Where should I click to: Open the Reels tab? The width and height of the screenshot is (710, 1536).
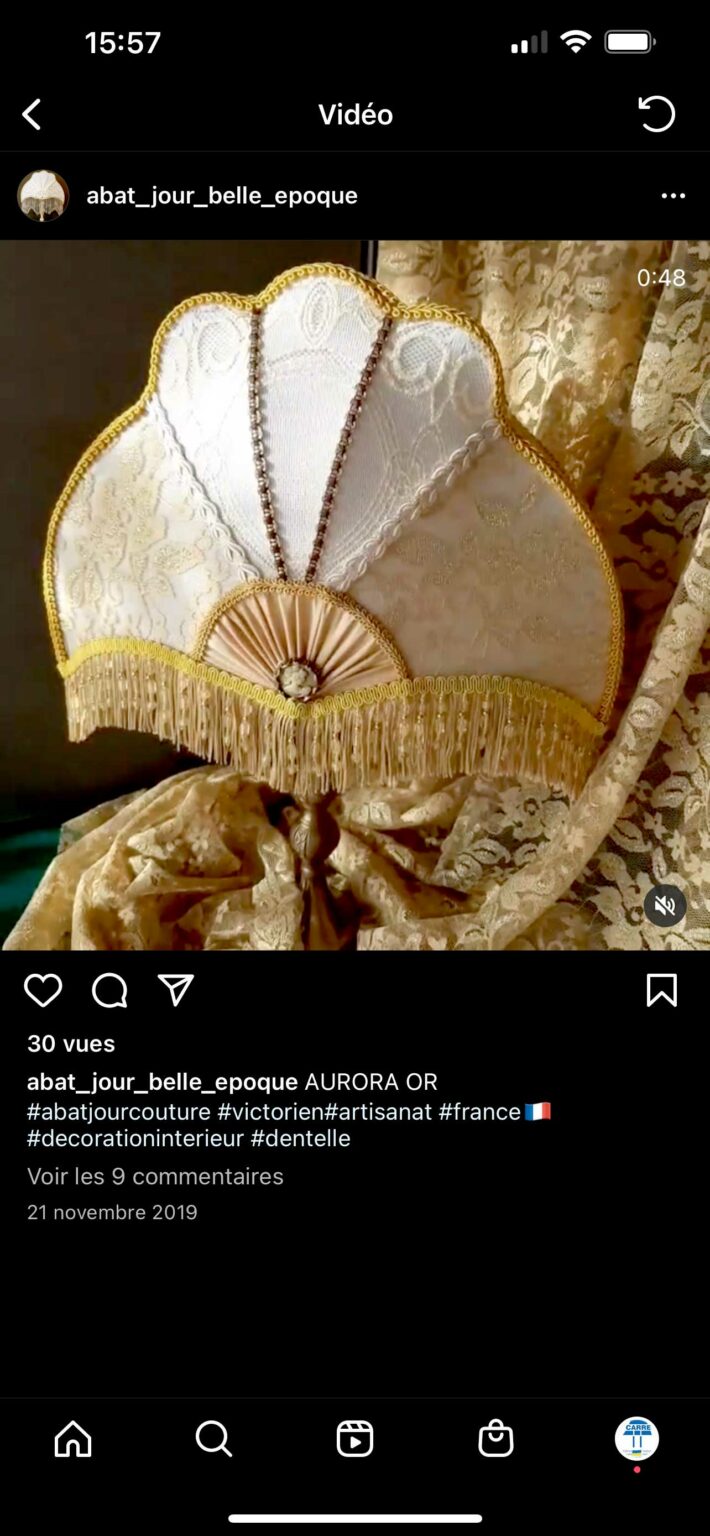[x=355, y=1439]
